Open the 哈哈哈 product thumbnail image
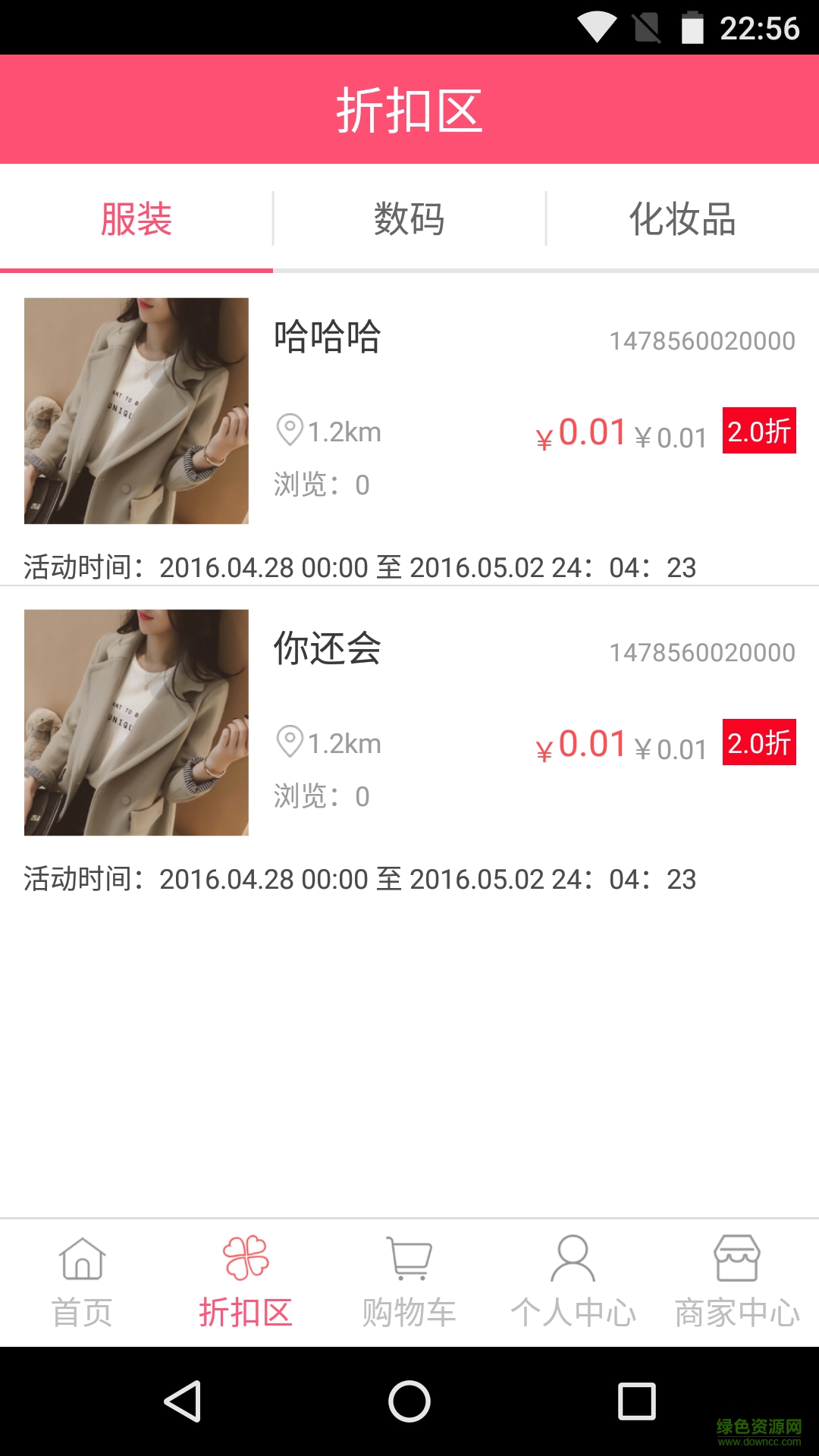819x1456 pixels. (x=136, y=409)
